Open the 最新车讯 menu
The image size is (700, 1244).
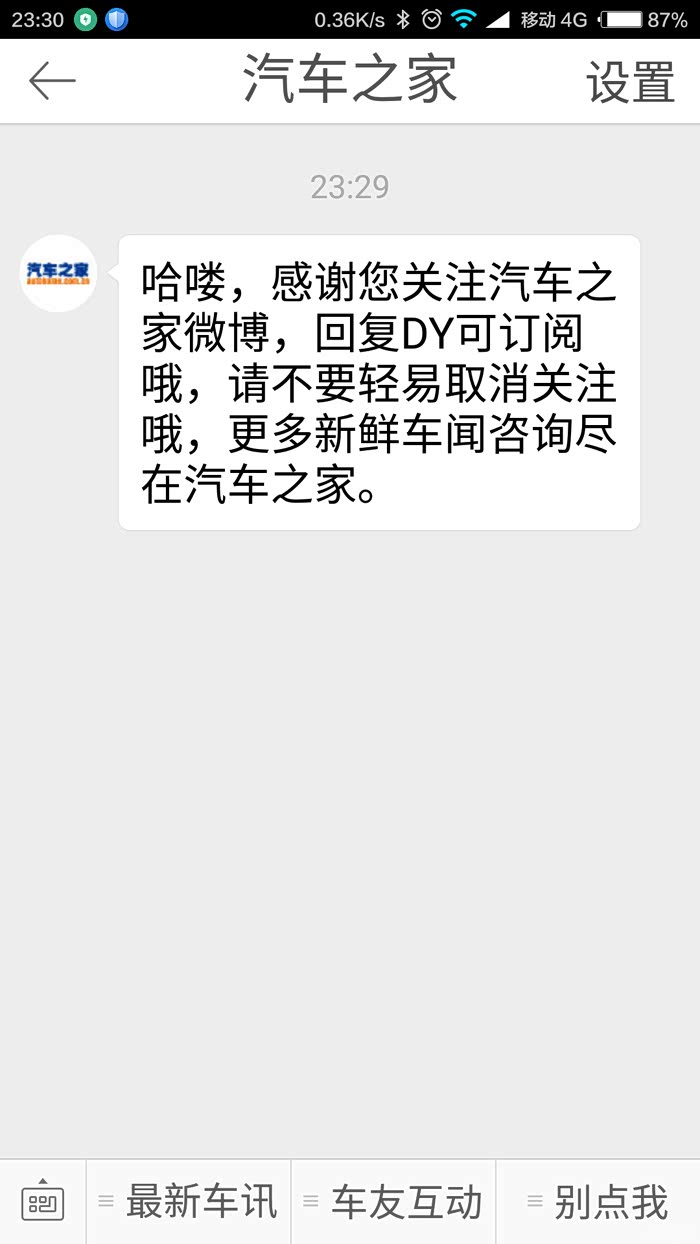(189, 1202)
